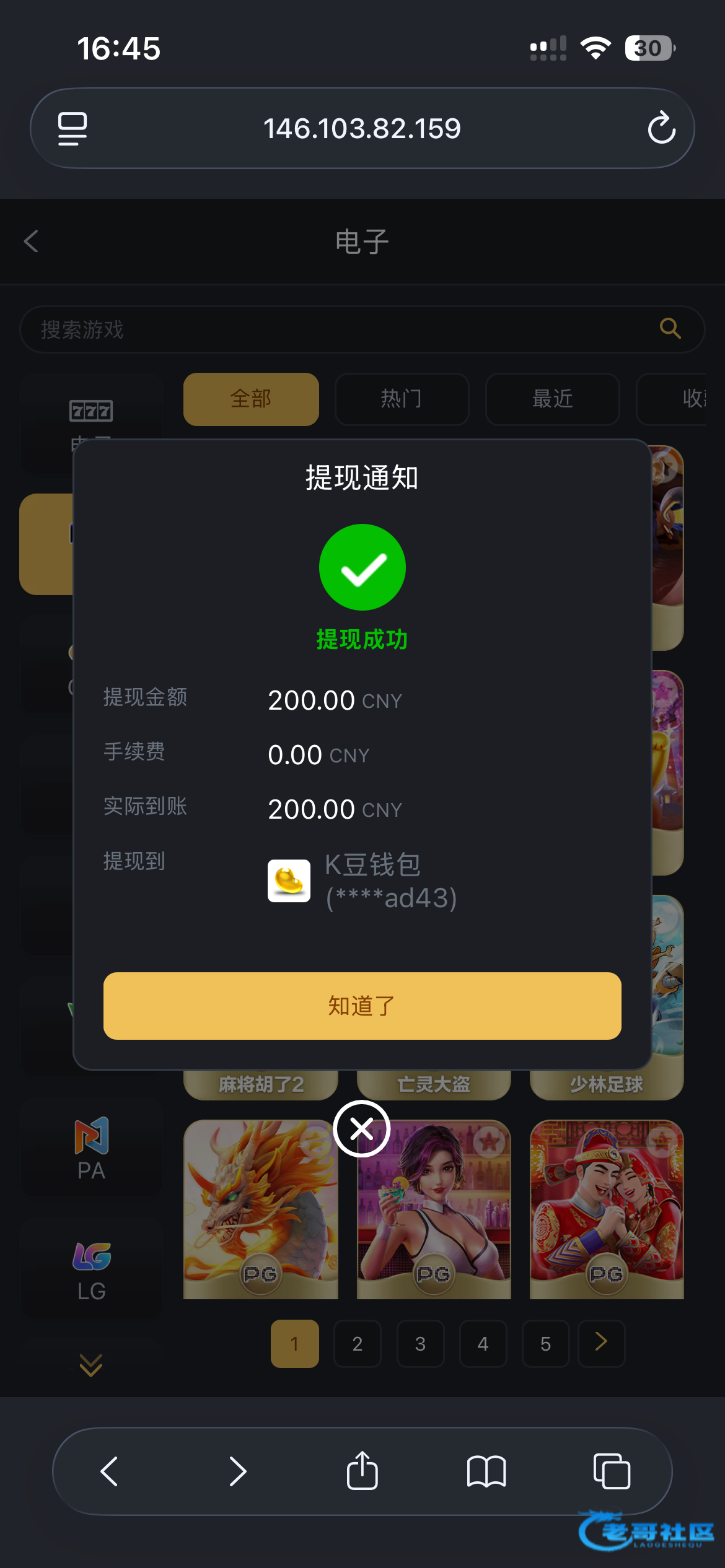
Task: Open browser tabs overview
Action: coord(612,1471)
